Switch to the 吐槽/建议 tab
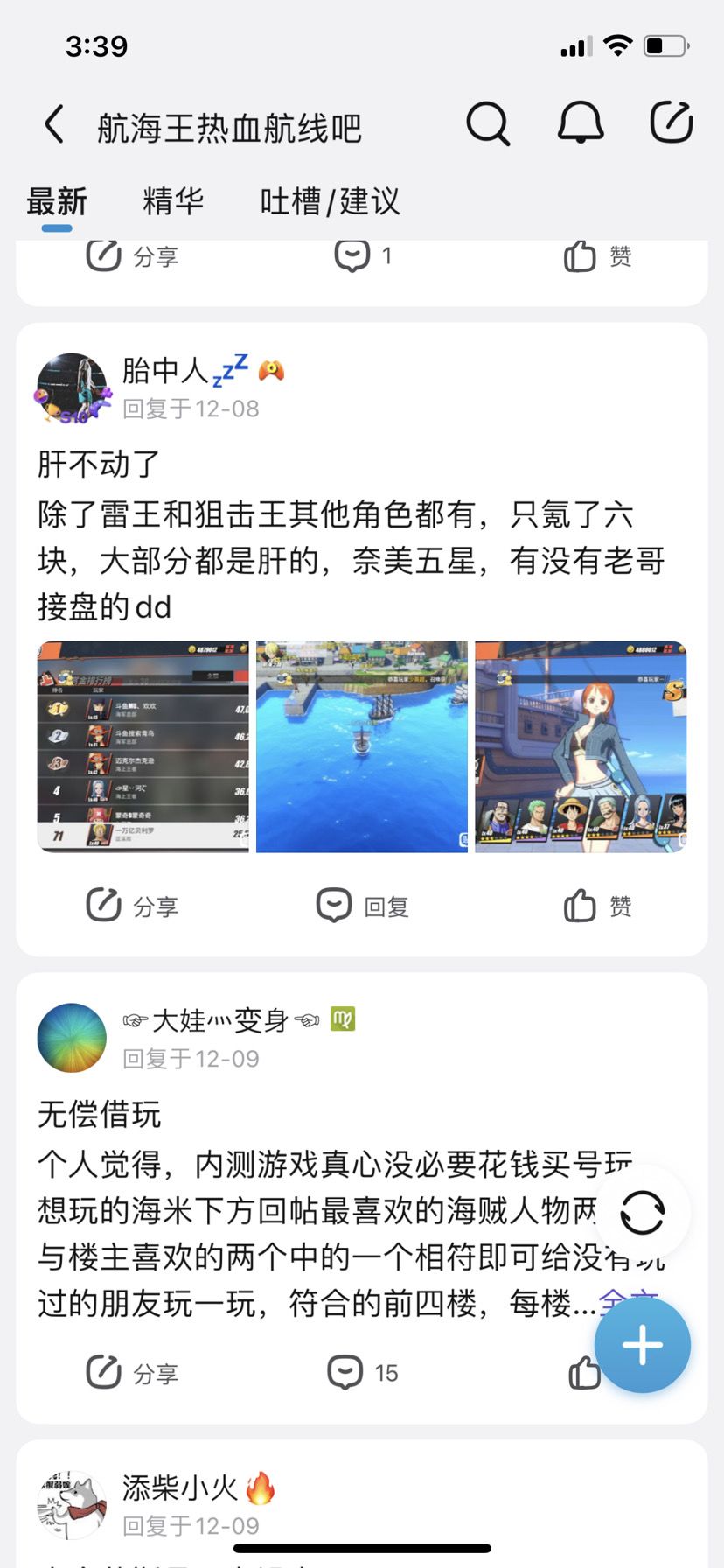Viewport: 724px width, 1568px height. (327, 200)
